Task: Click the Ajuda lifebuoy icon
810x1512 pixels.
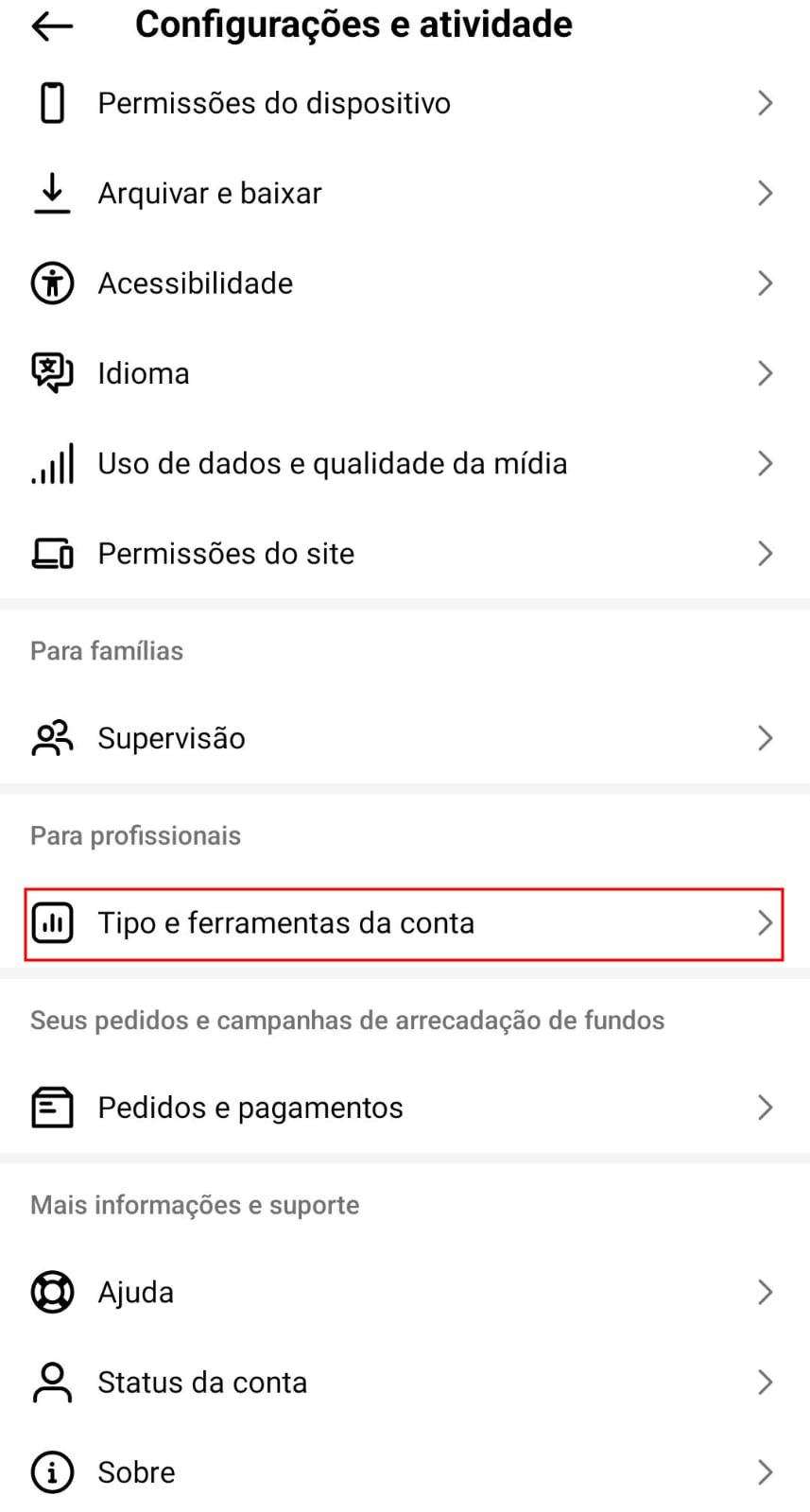Action: 52,1292
